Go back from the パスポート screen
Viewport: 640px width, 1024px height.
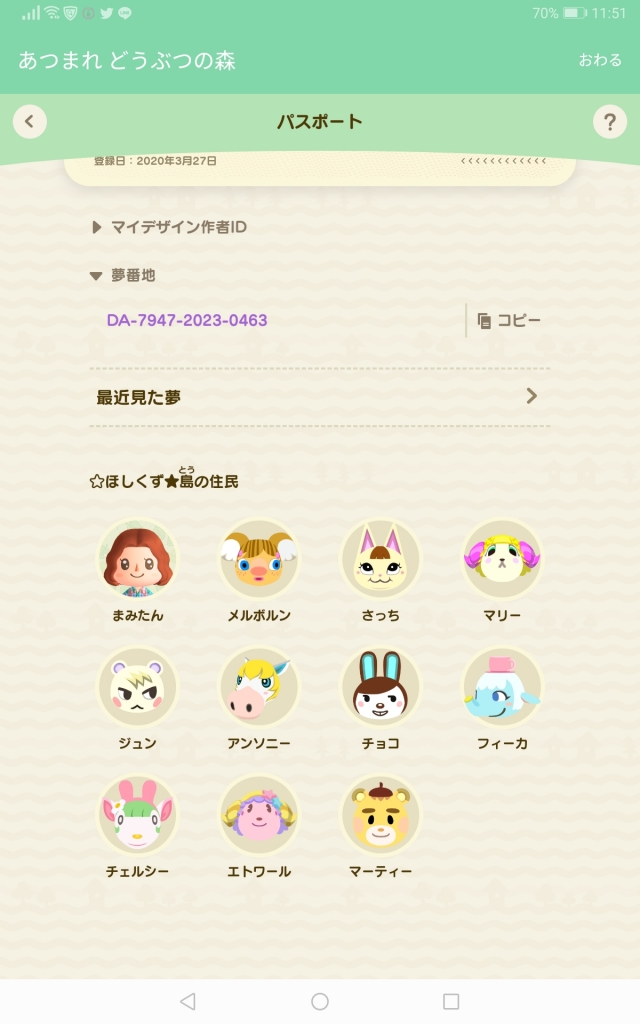pos(30,122)
